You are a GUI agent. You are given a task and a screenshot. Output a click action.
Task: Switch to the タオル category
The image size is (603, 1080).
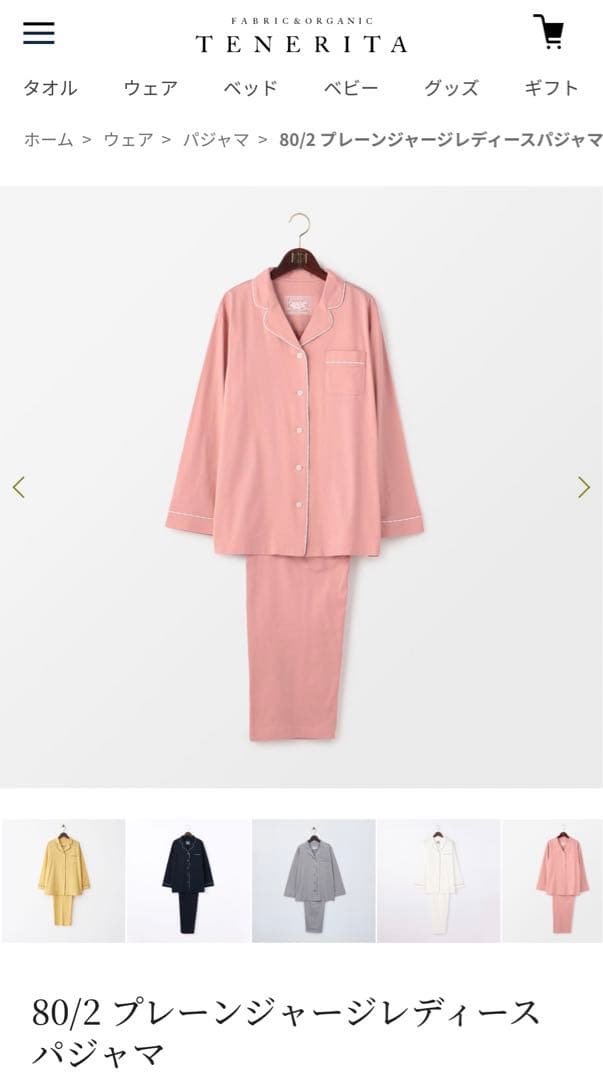pyautogui.click(x=50, y=88)
